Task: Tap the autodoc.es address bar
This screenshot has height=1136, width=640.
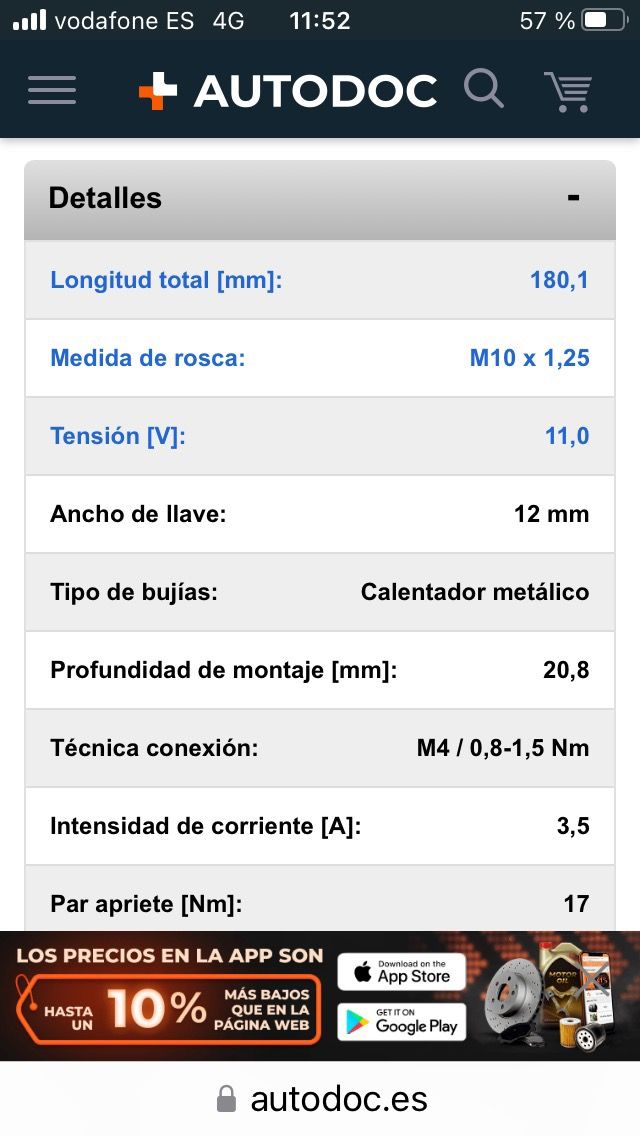Action: tap(320, 1099)
